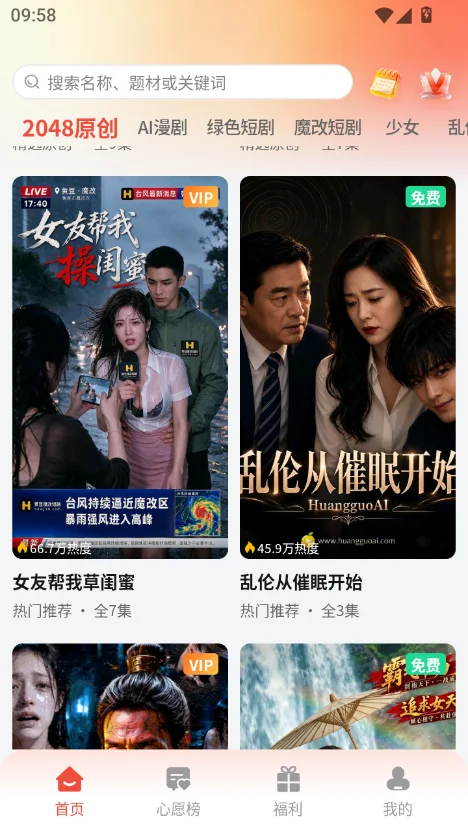The height and width of the screenshot is (832, 468).
Task: Open the 心愿榜 tab
Action: [x=178, y=791]
